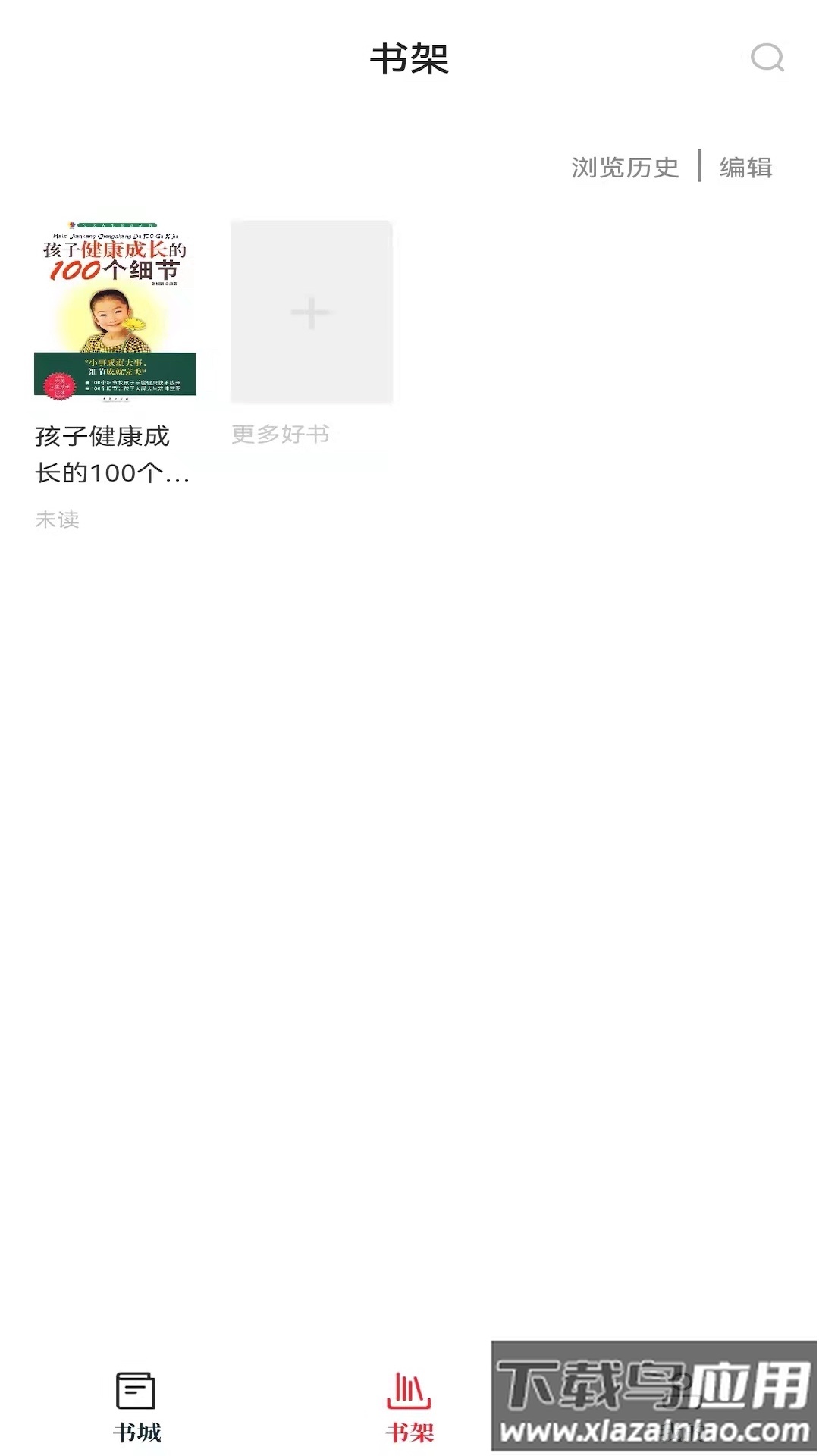Open the search icon in the top bar
The width and height of the screenshot is (819, 1456).
pos(767,58)
